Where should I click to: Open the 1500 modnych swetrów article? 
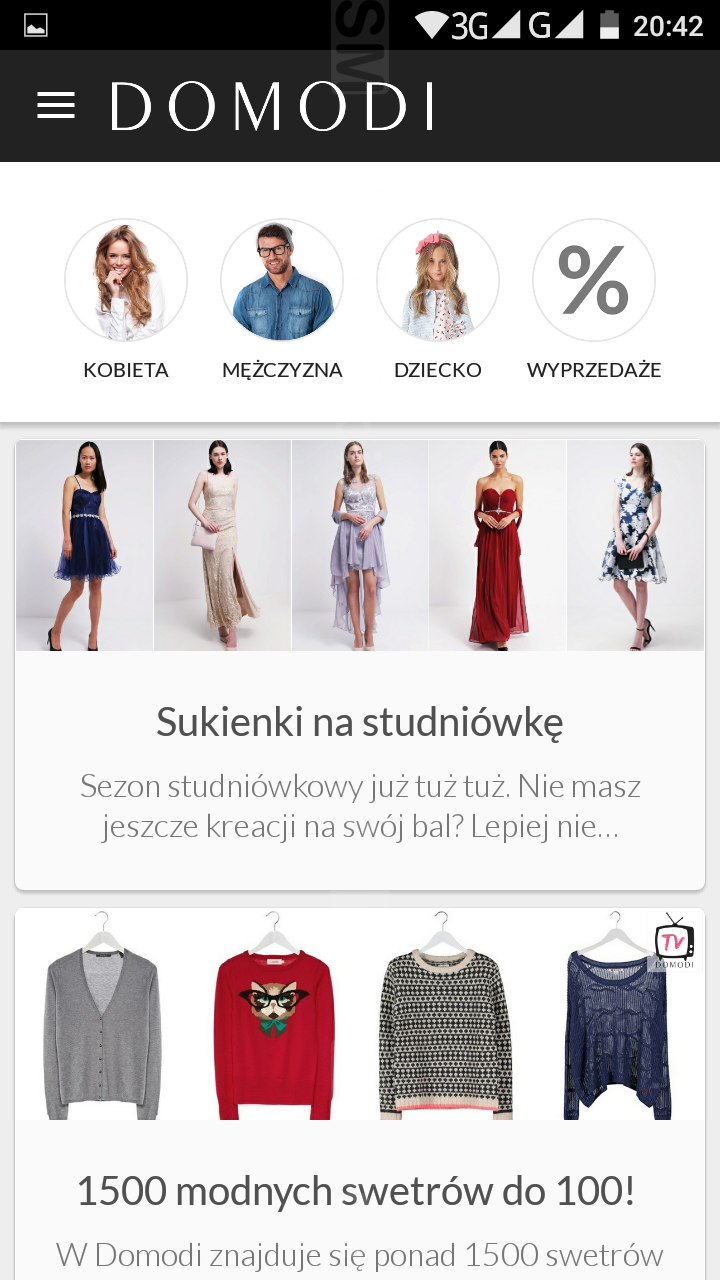tap(360, 1094)
